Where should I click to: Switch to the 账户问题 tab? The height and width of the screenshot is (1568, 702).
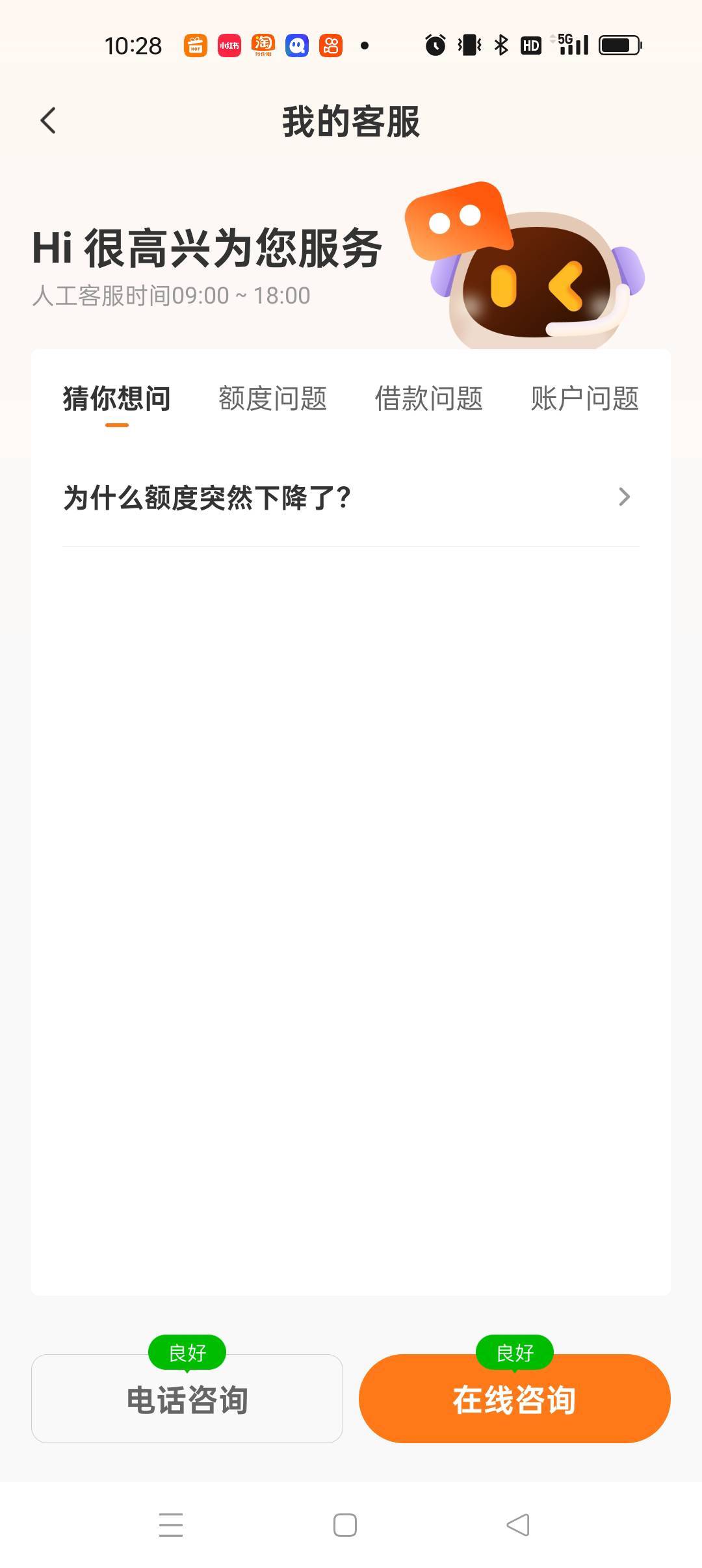[585, 399]
